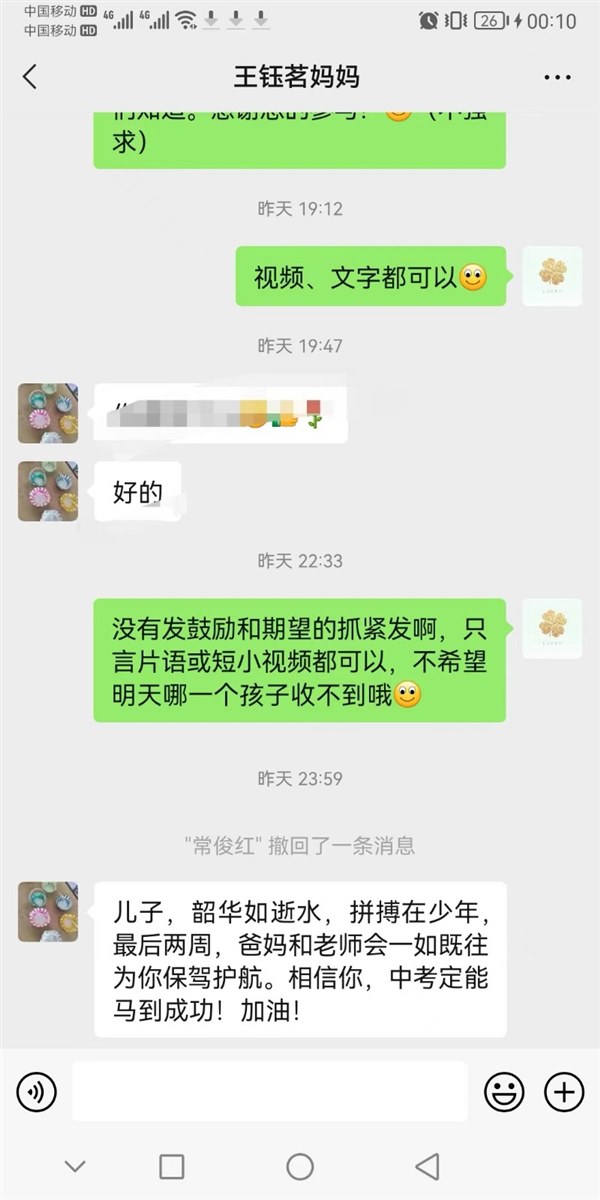600x1200 pixels.
Task: Open my avatar beside 视频、文字都可以 message
Action: (553, 276)
